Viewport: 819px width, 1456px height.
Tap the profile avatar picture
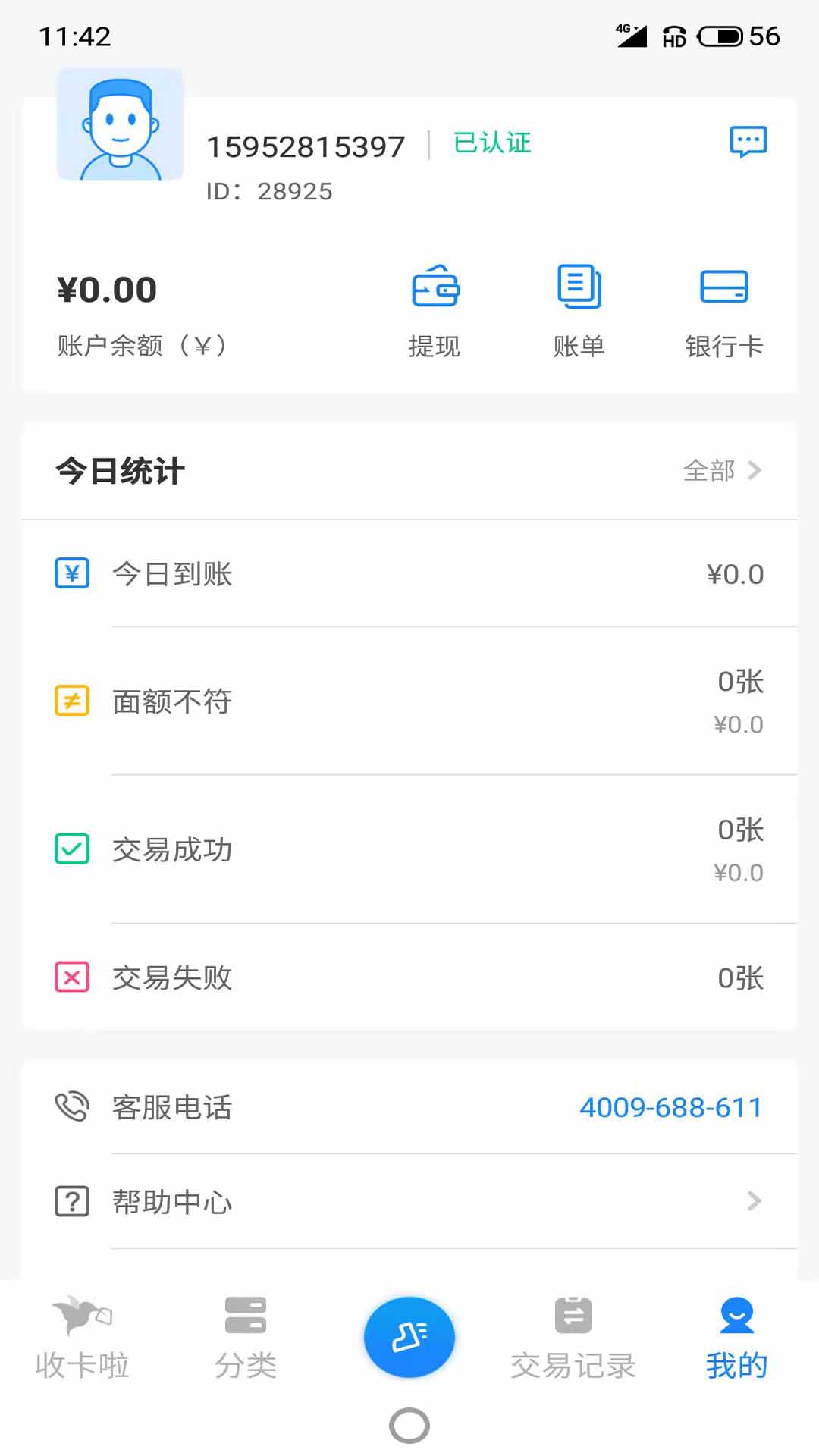click(121, 125)
